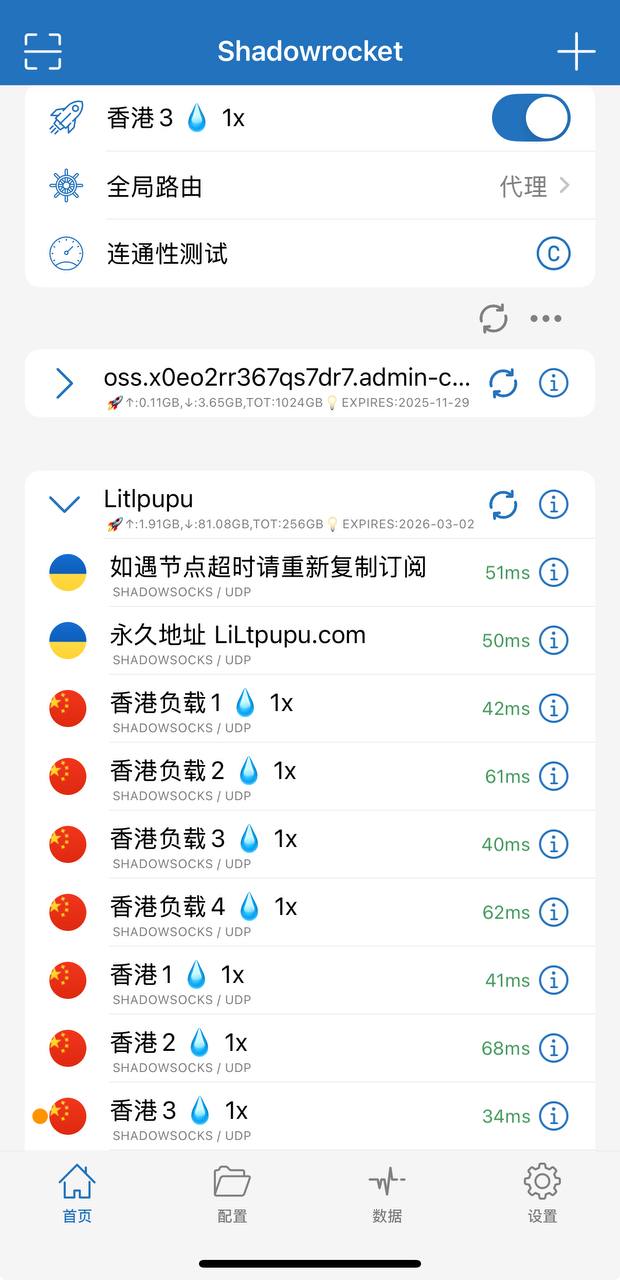Screen dimensions: 620x1280
Task: Open the QR code scanner
Action: tap(43, 51)
